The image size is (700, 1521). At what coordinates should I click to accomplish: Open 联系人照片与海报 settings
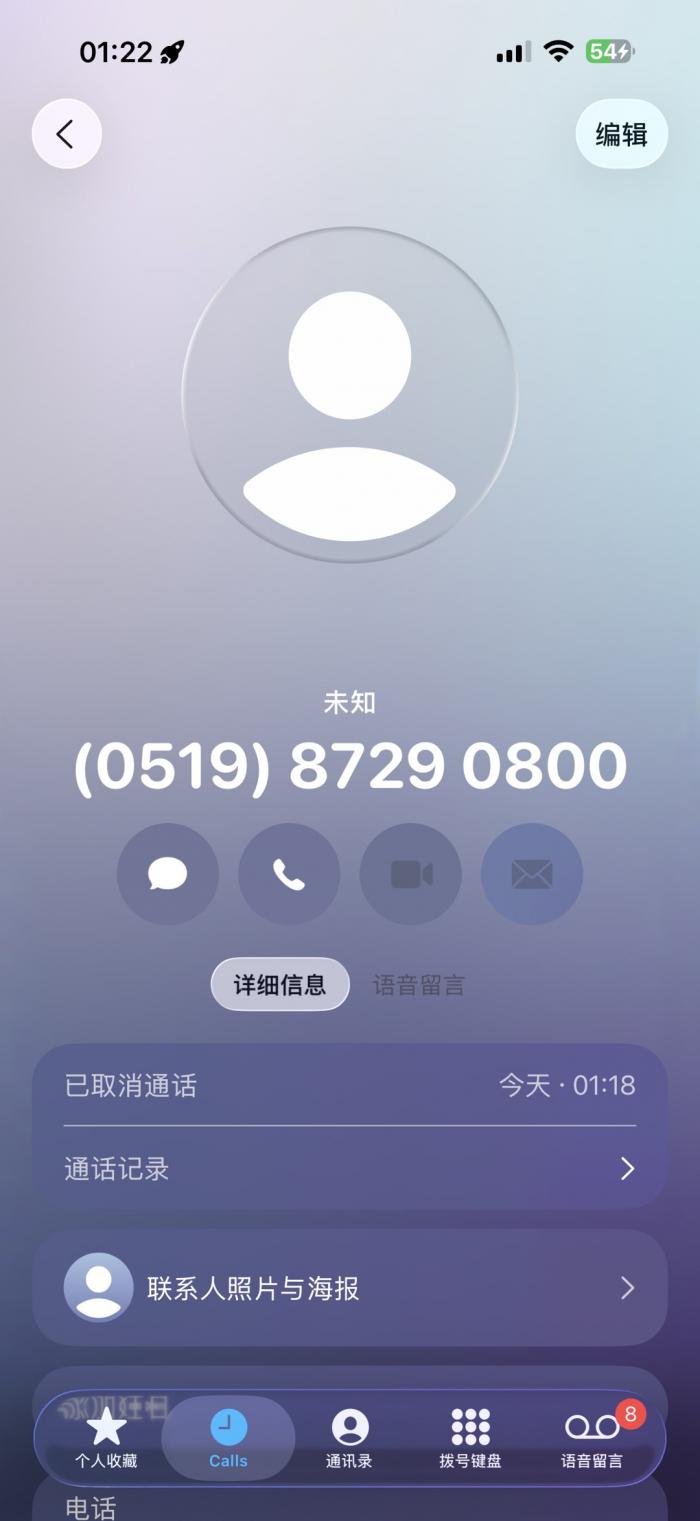tap(350, 1288)
